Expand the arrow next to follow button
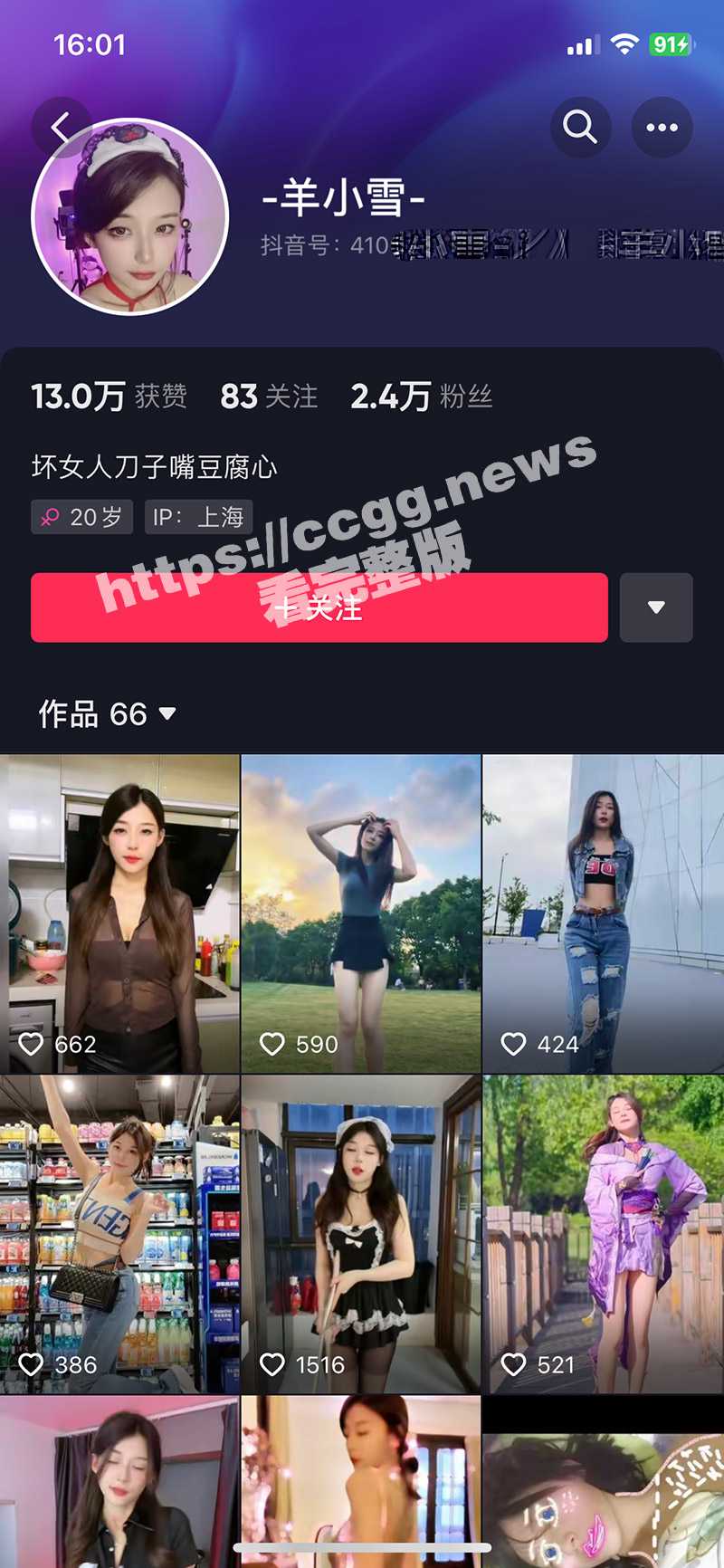Viewport: 724px width, 1568px height. (656, 607)
